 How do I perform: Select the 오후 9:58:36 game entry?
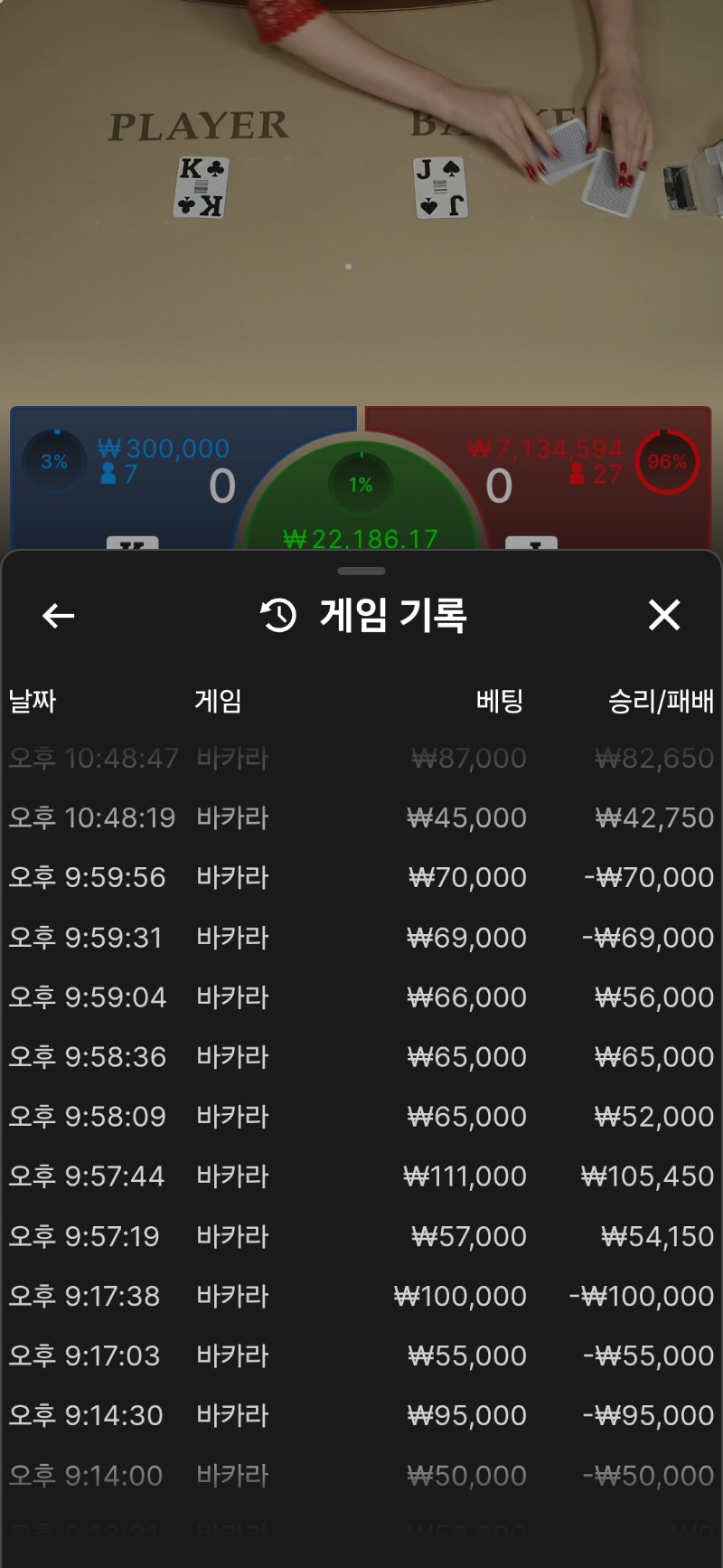point(361,1056)
